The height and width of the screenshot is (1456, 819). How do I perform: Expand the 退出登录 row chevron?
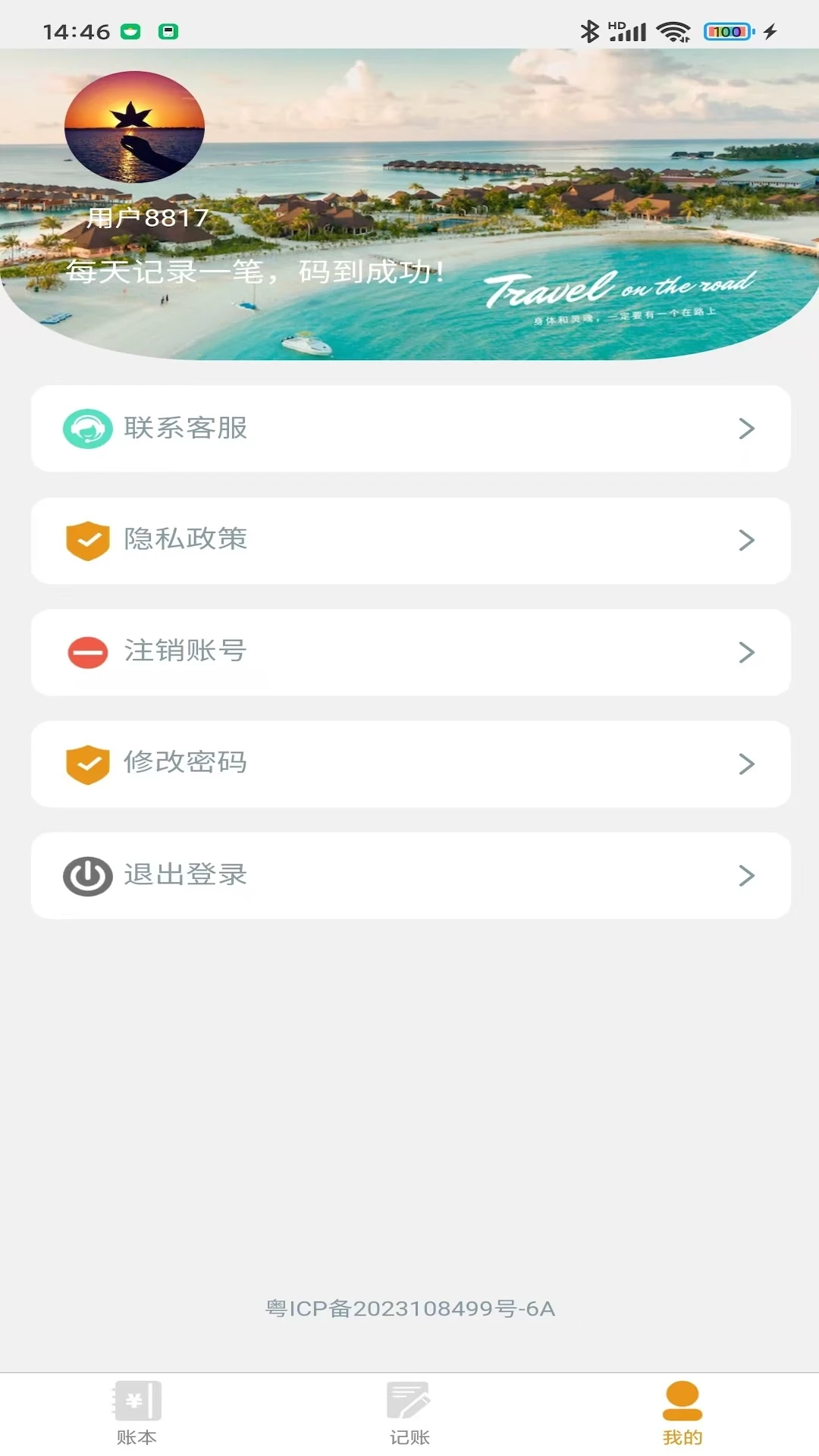pos(748,874)
